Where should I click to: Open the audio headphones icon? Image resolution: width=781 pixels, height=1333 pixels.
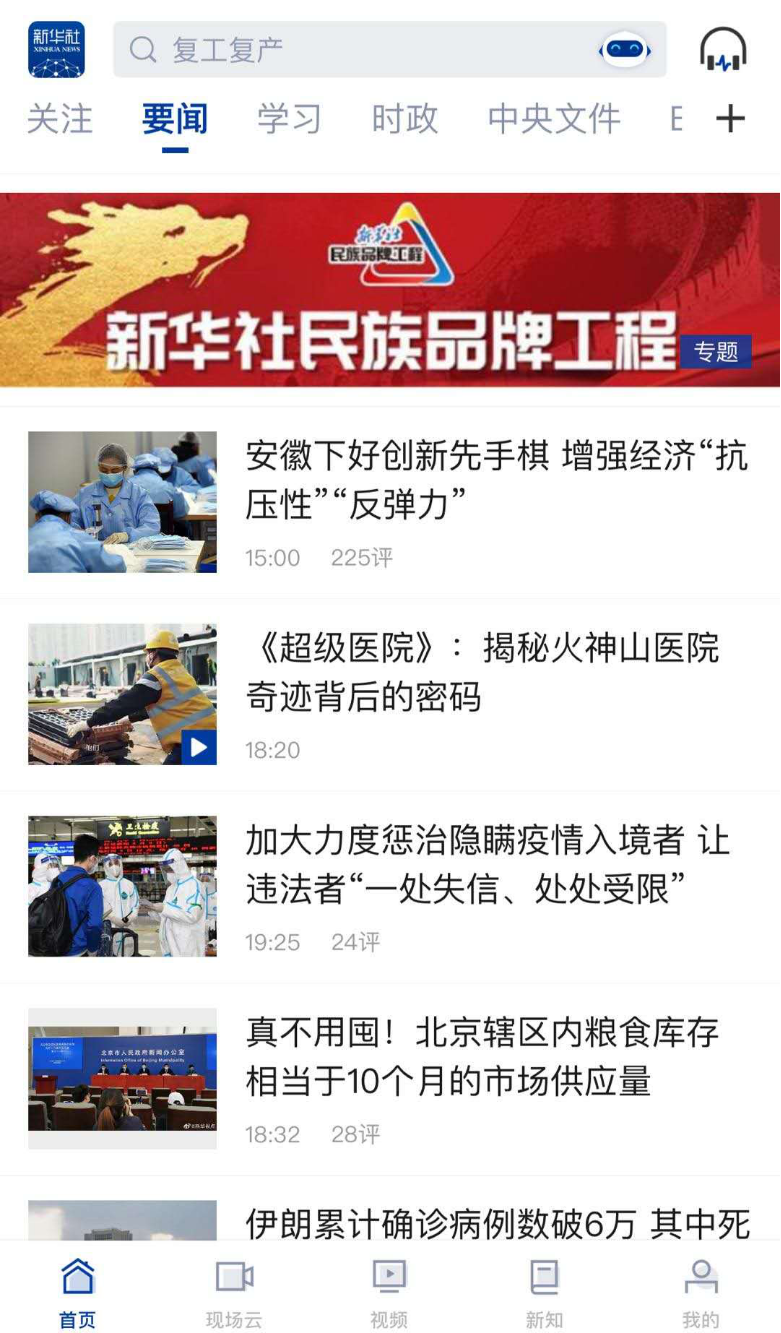[x=723, y=49]
